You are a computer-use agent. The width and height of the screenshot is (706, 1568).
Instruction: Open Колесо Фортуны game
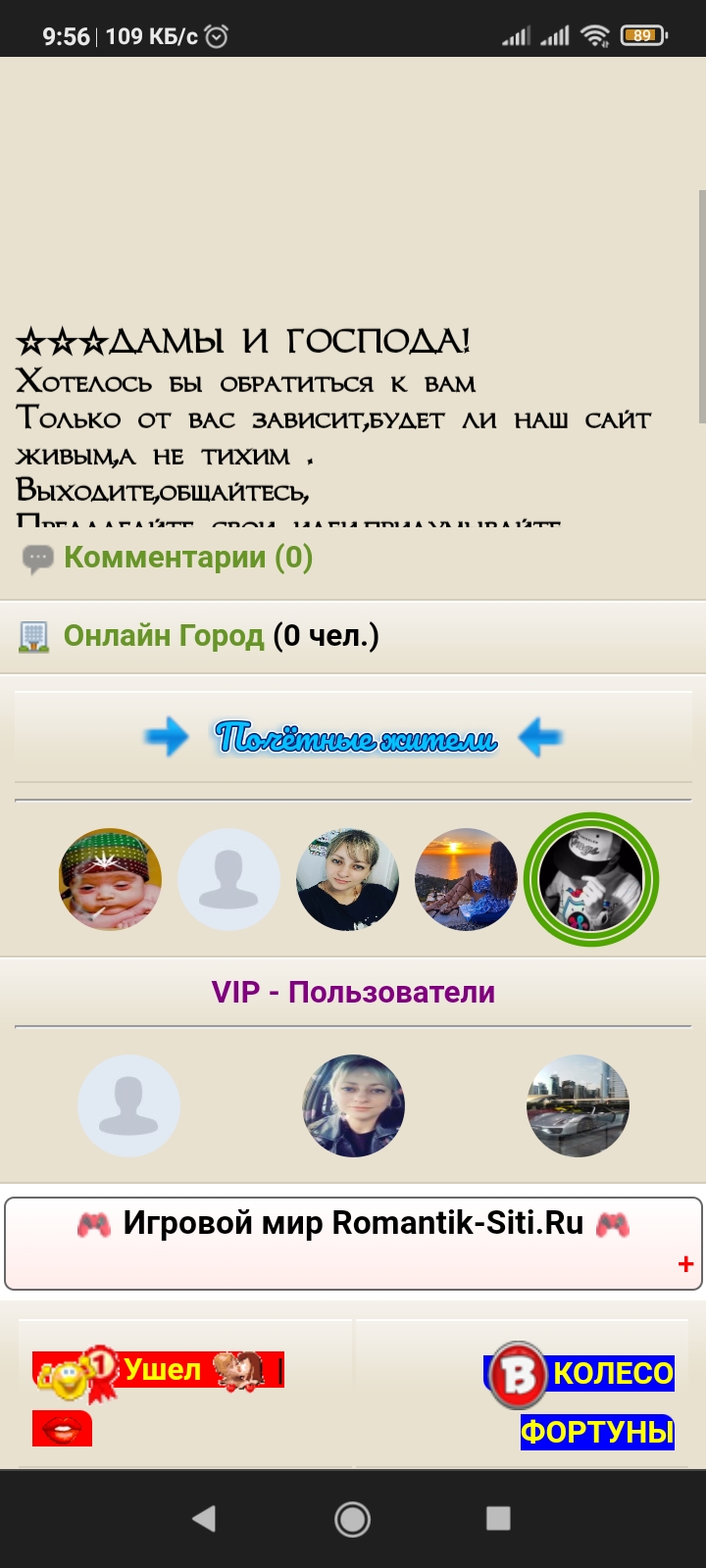[596, 1401]
